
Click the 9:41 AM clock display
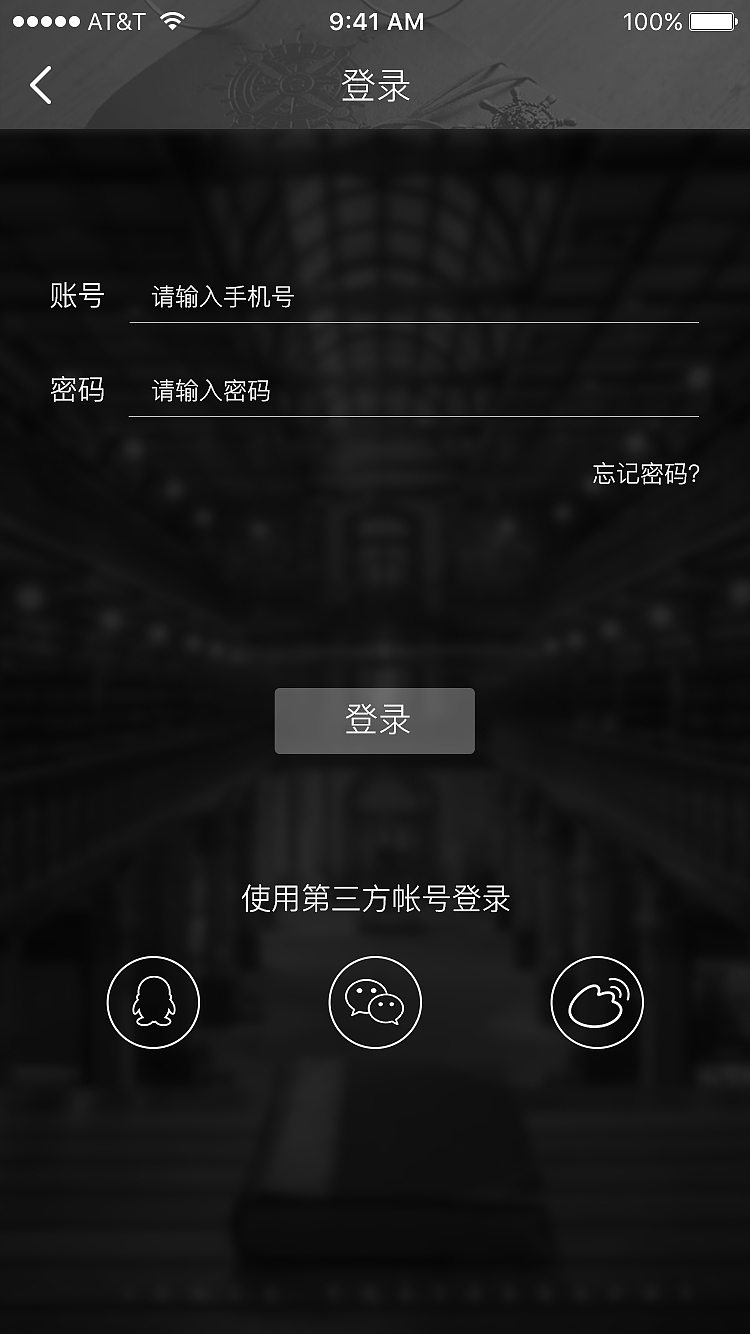374,20
